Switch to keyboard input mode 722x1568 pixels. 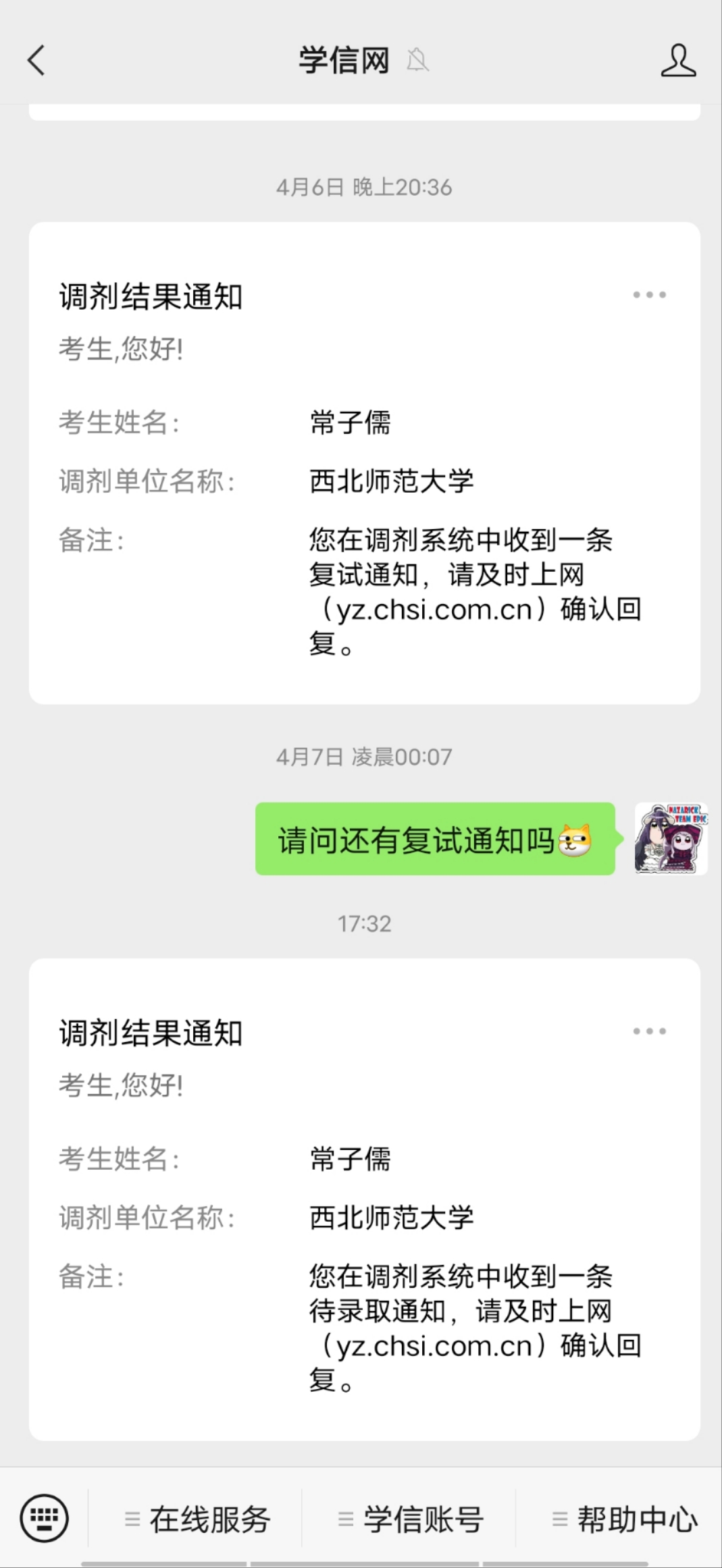pos(45,1519)
